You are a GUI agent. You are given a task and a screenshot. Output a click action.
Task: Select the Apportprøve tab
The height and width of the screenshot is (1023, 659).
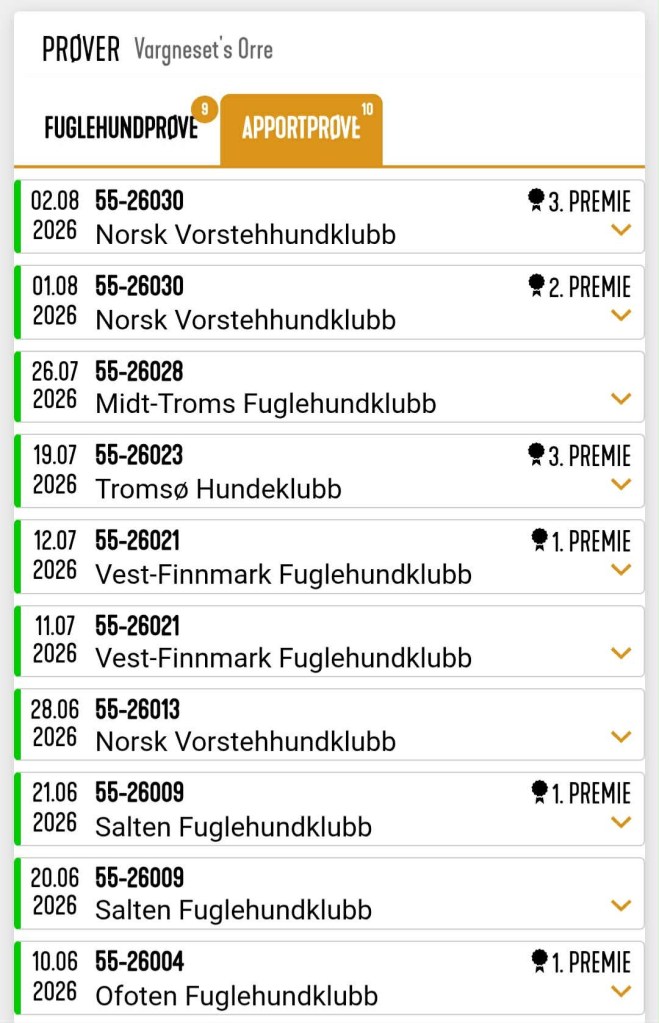pyautogui.click(x=301, y=129)
